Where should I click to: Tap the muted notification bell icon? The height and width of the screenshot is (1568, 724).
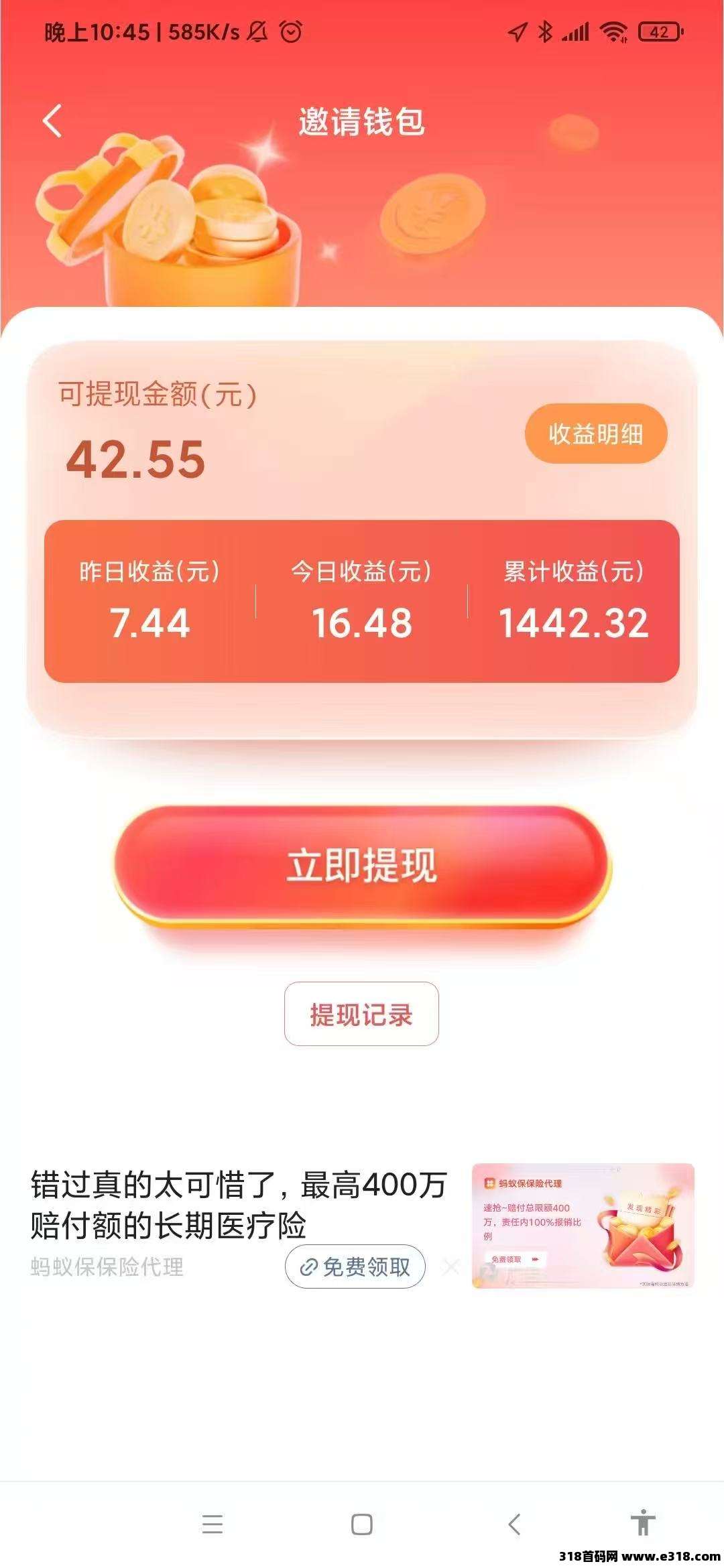coord(257,31)
